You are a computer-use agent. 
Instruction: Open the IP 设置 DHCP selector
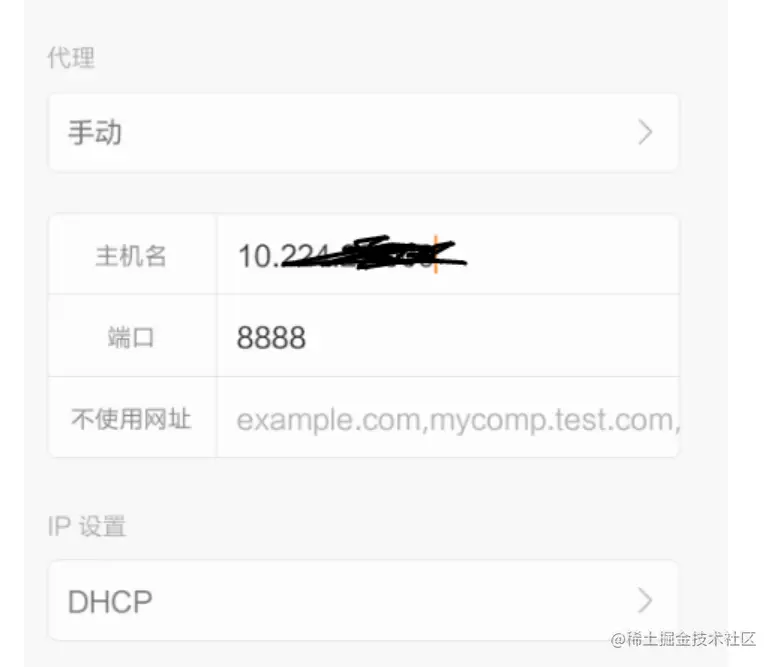pos(363,601)
